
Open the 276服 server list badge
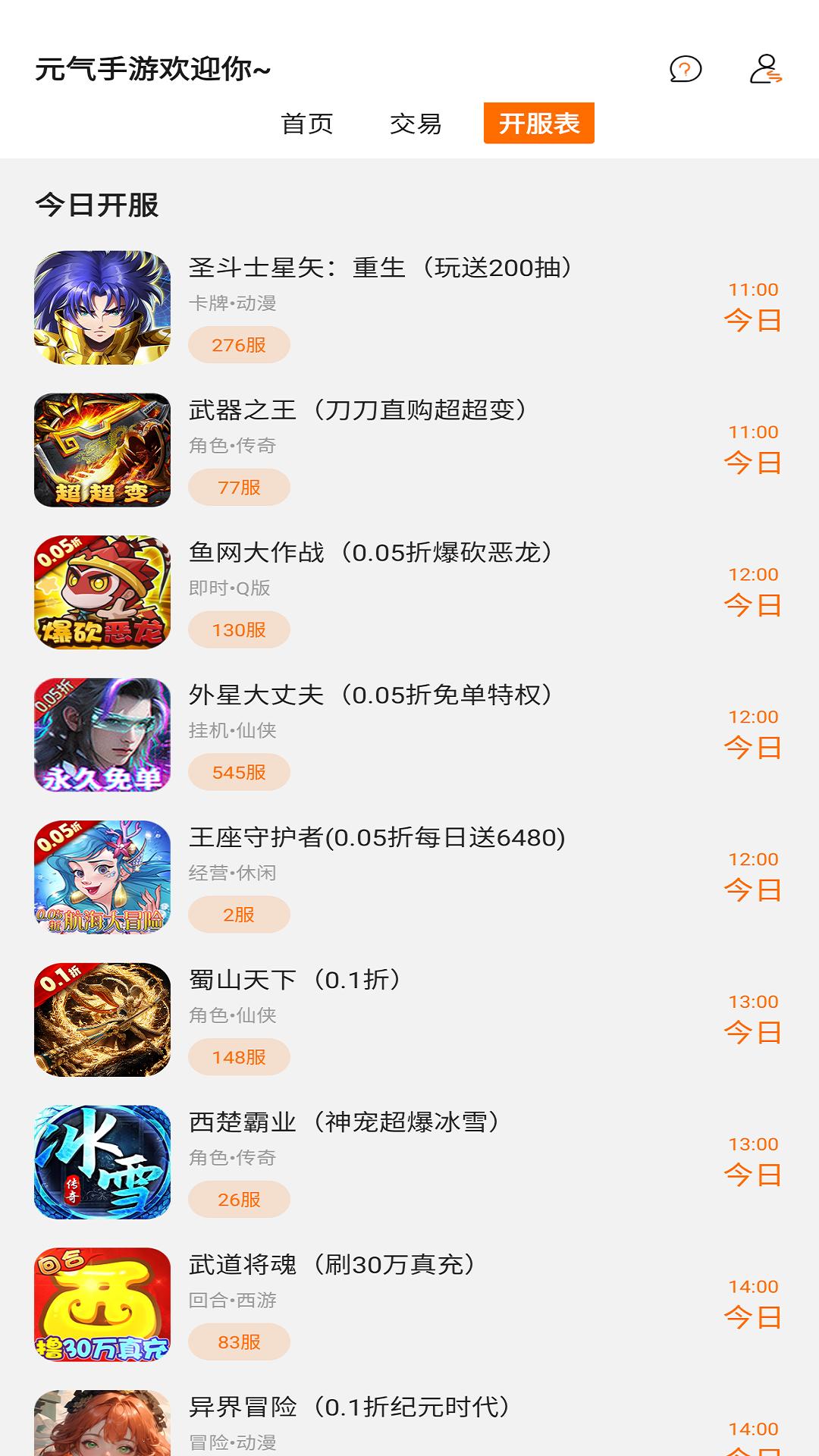239,346
